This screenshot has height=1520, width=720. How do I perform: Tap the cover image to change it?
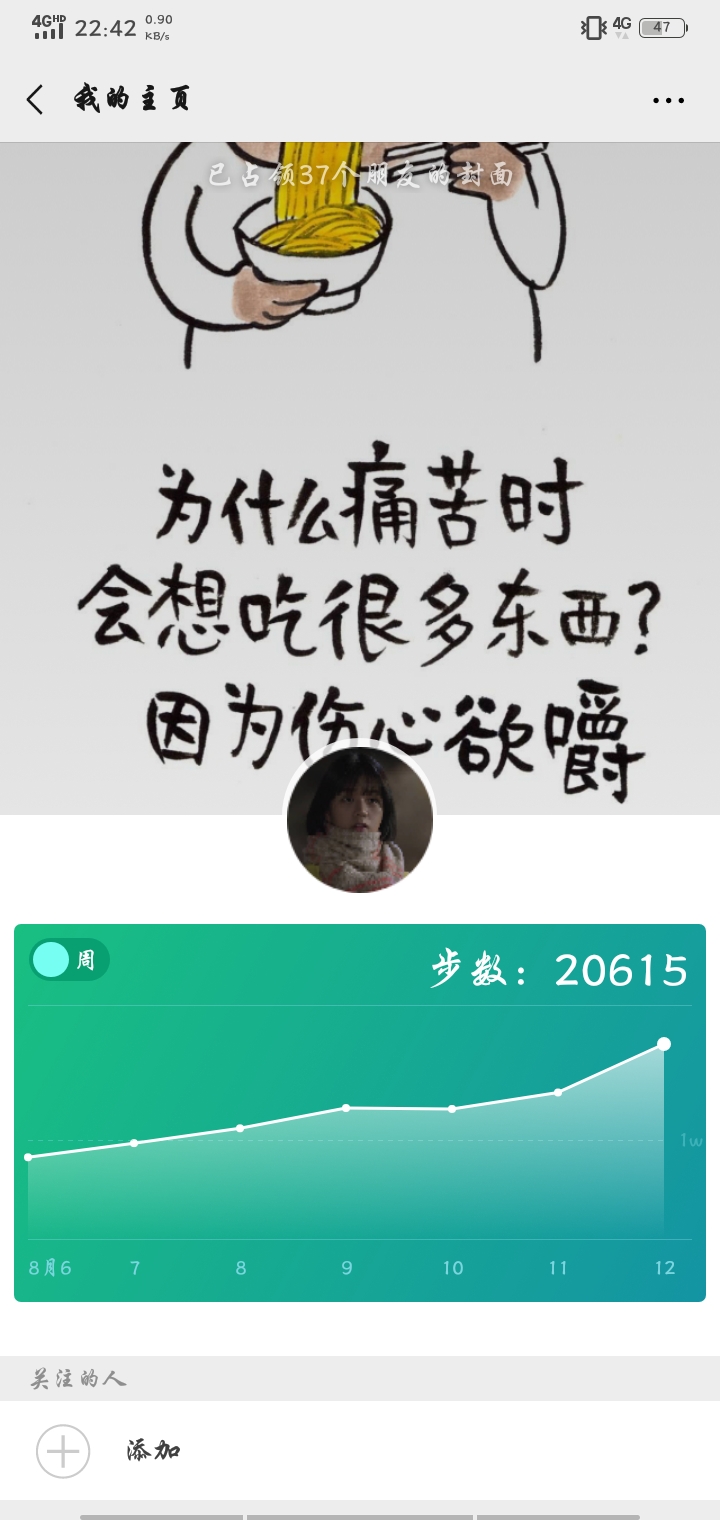(360, 450)
